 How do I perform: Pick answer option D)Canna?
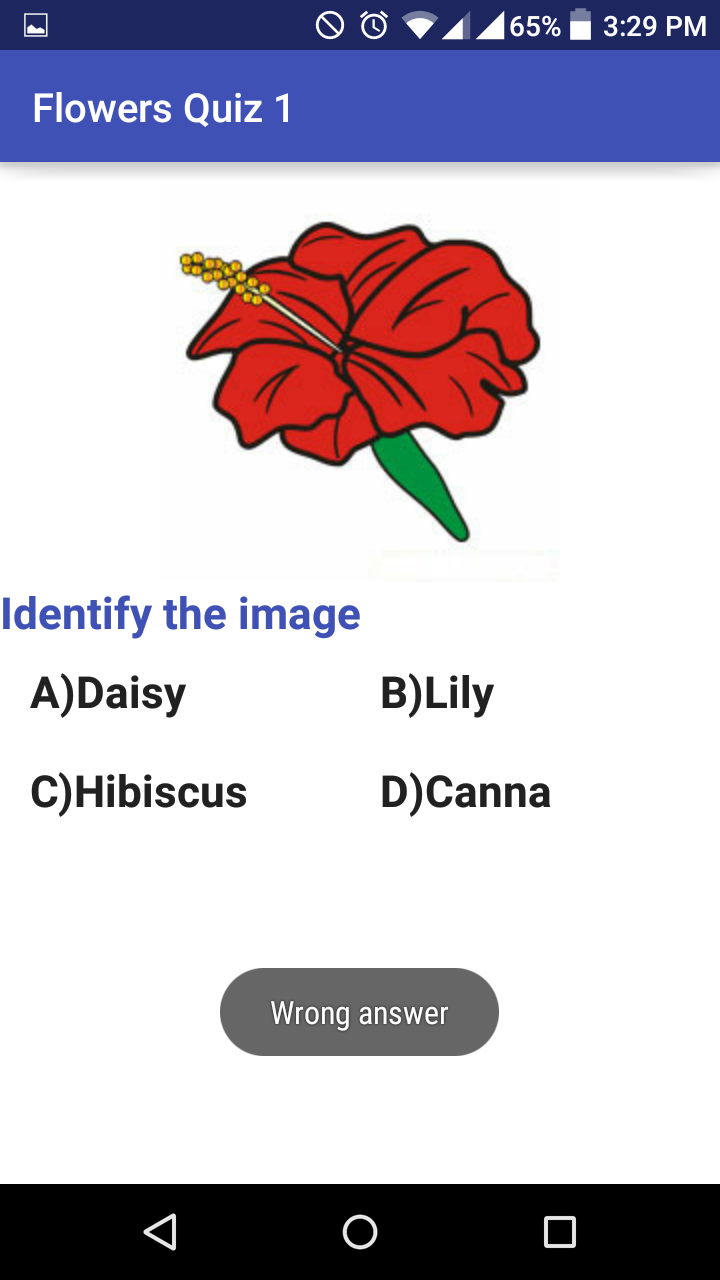[x=465, y=792]
